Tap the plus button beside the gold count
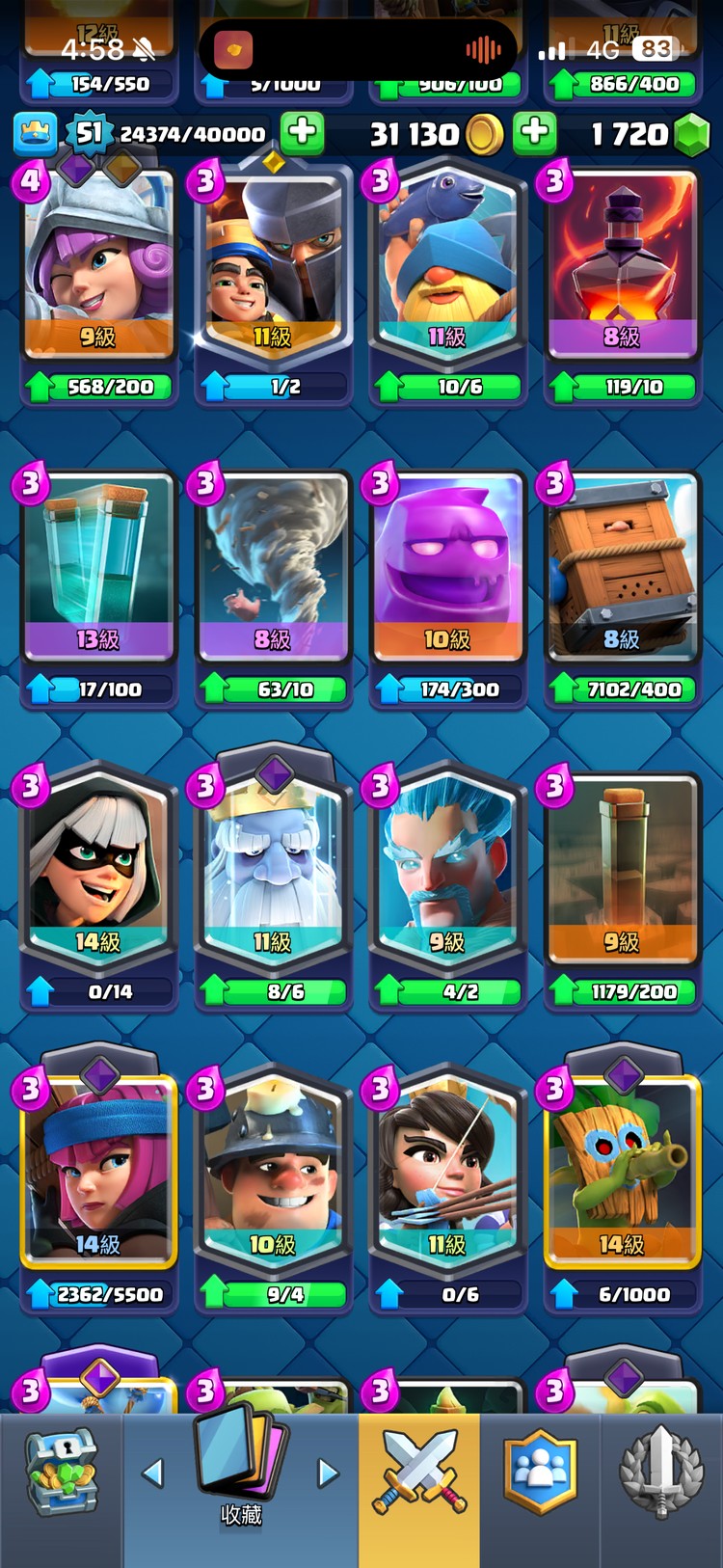The image size is (723, 1568). pos(534,133)
